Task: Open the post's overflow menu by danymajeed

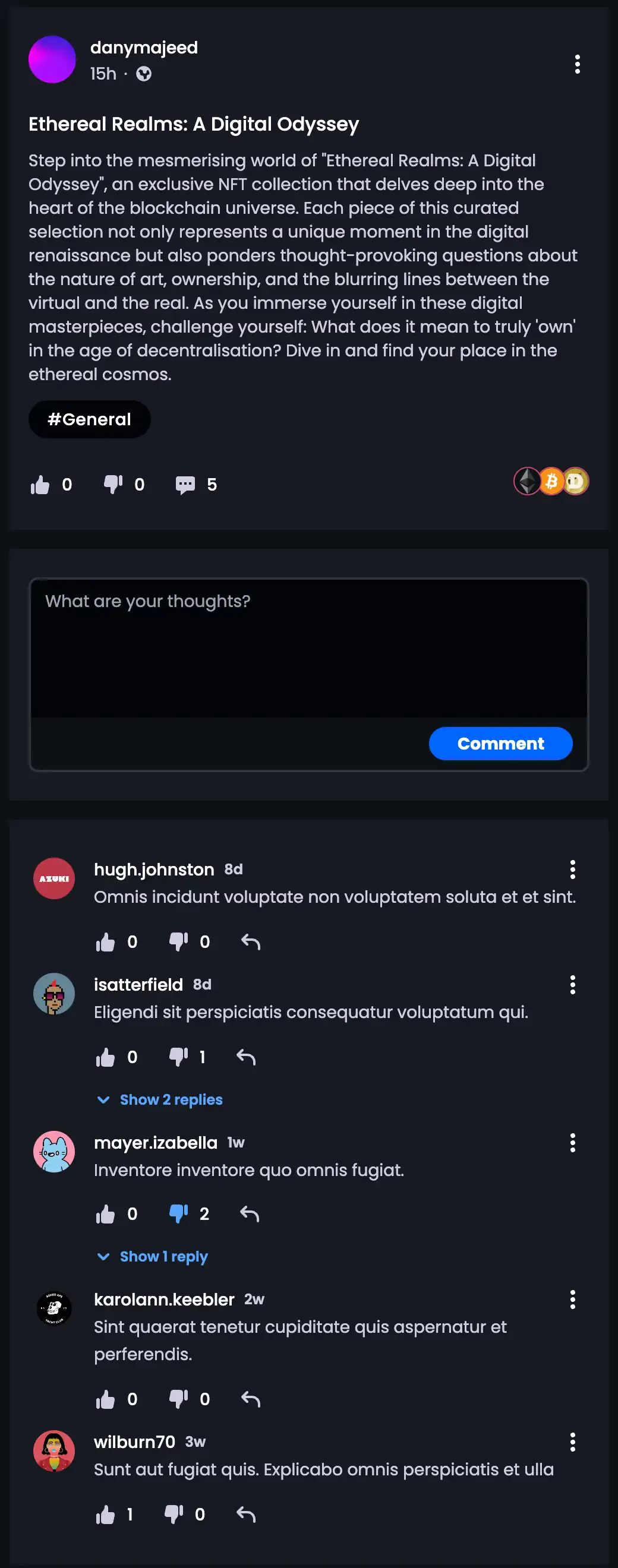Action: pos(576,65)
